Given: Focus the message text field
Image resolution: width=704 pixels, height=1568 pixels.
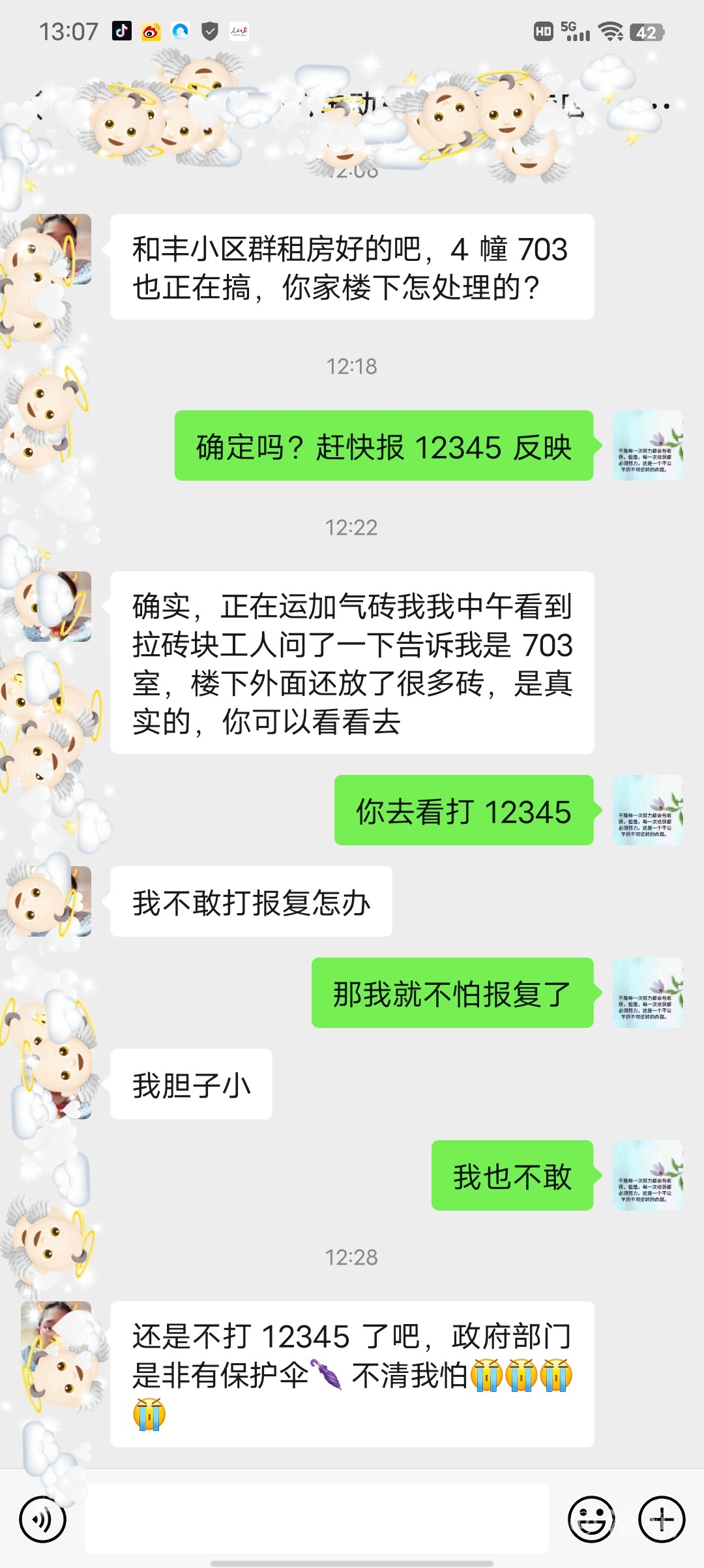Looking at the screenshot, I should click(x=317, y=1519).
